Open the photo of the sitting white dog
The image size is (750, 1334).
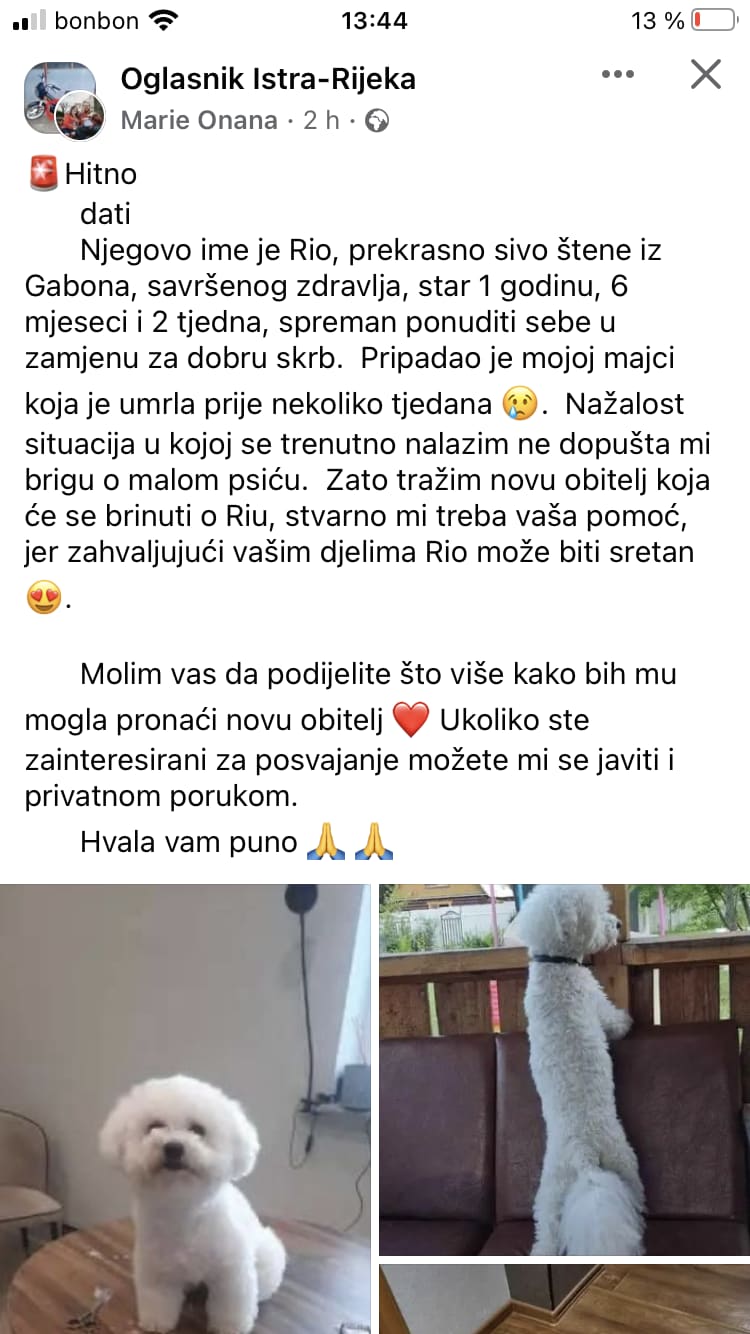click(185, 1108)
